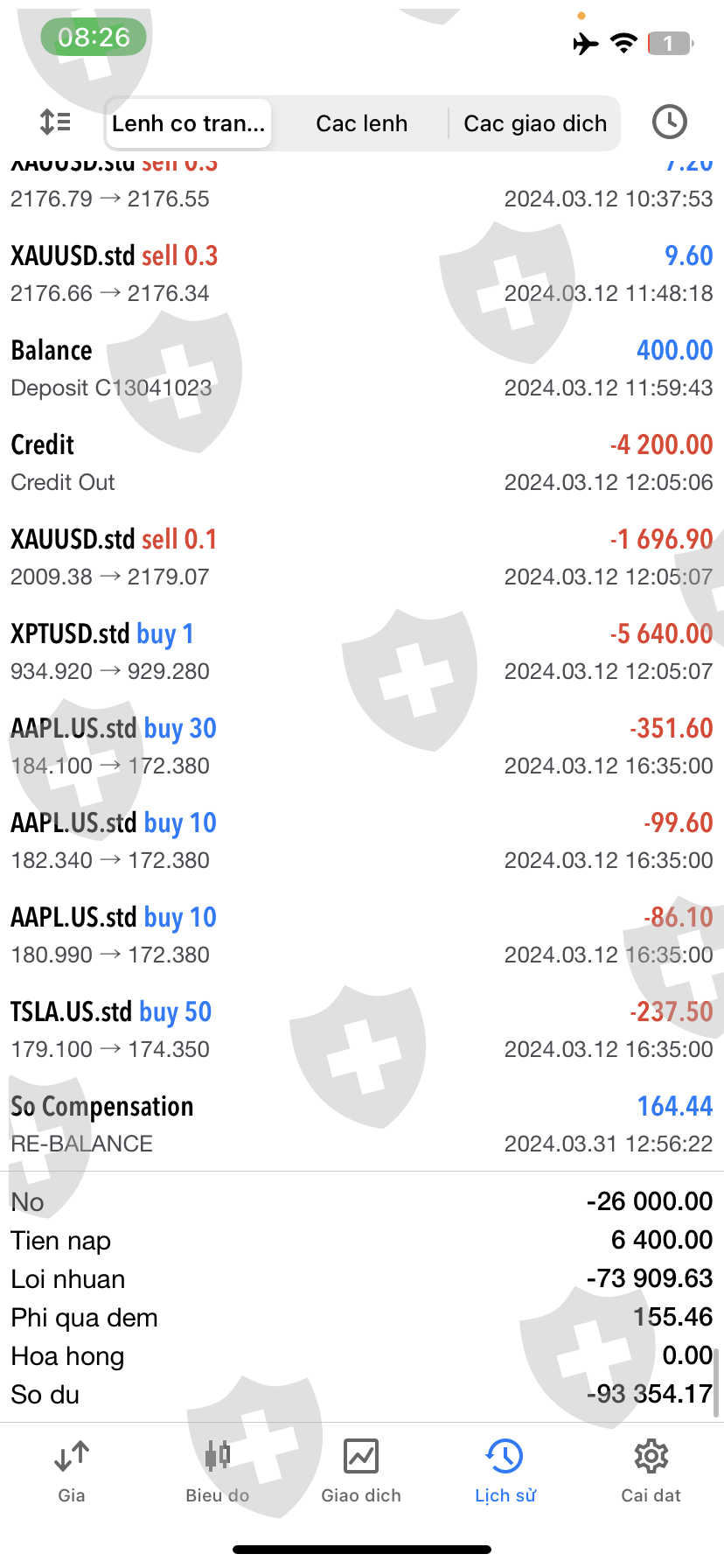Expand the Balance Deposit C13041023 entry
Screen dimensions: 724x1568
[x=361, y=368]
